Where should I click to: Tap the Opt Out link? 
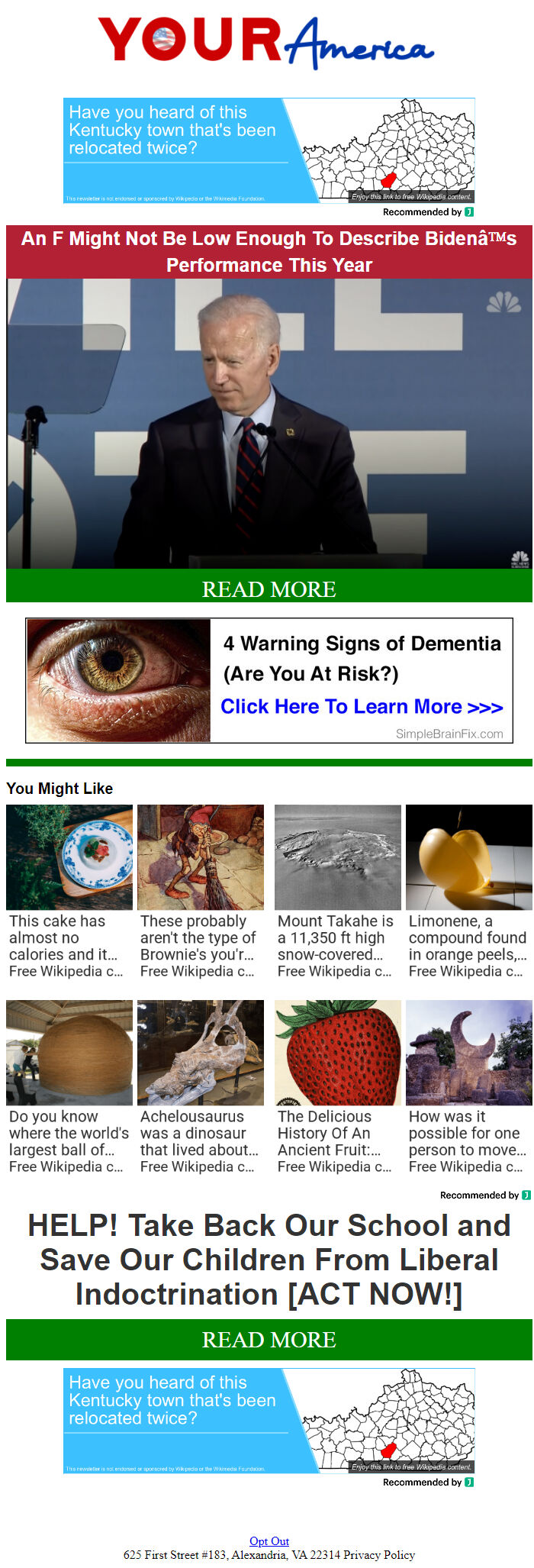[269, 1541]
